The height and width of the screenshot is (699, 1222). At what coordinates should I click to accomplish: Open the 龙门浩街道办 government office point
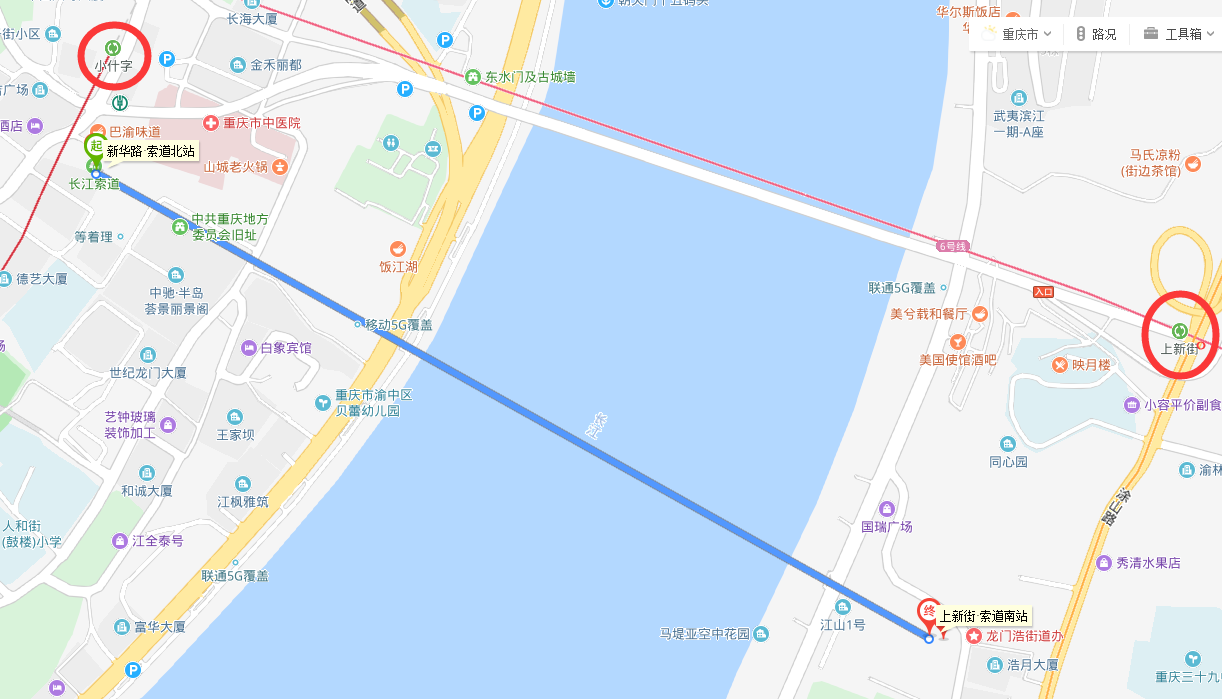pyautogui.click(x=973, y=636)
